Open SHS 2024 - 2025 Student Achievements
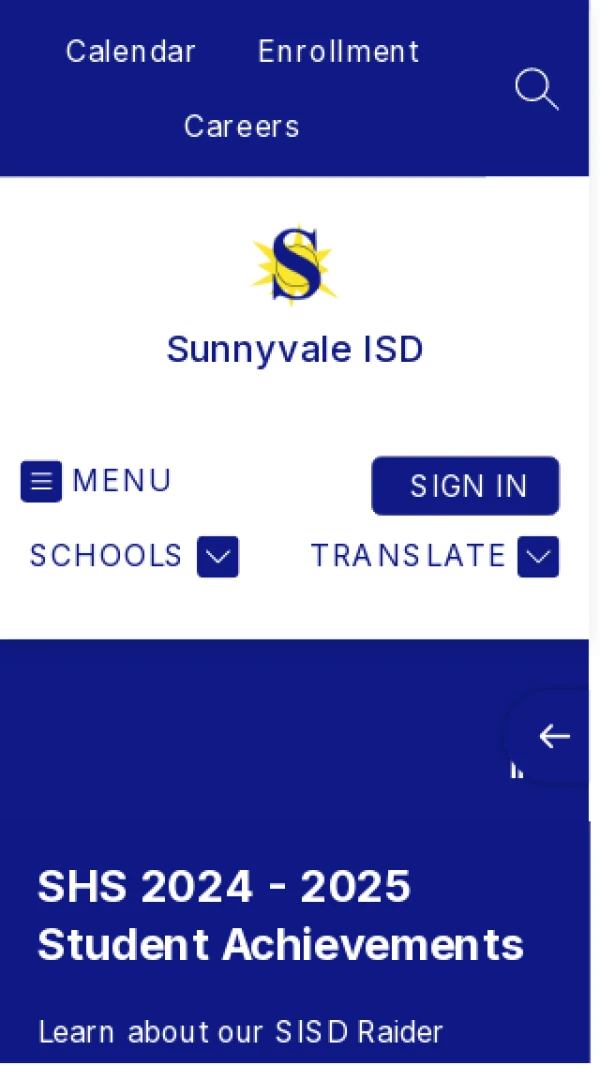 point(280,915)
